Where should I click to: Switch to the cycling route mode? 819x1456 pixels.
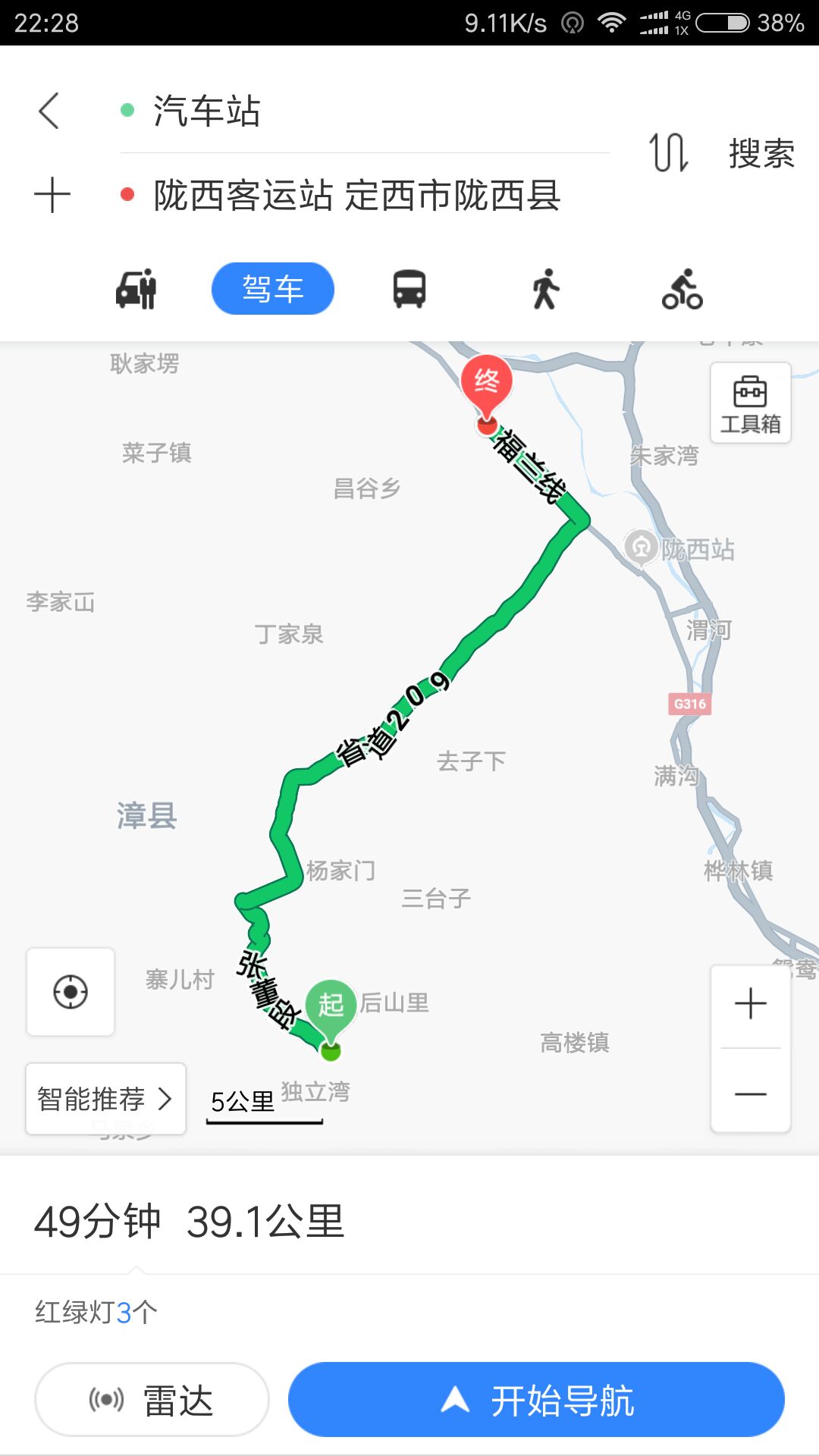tap(682, 289)
